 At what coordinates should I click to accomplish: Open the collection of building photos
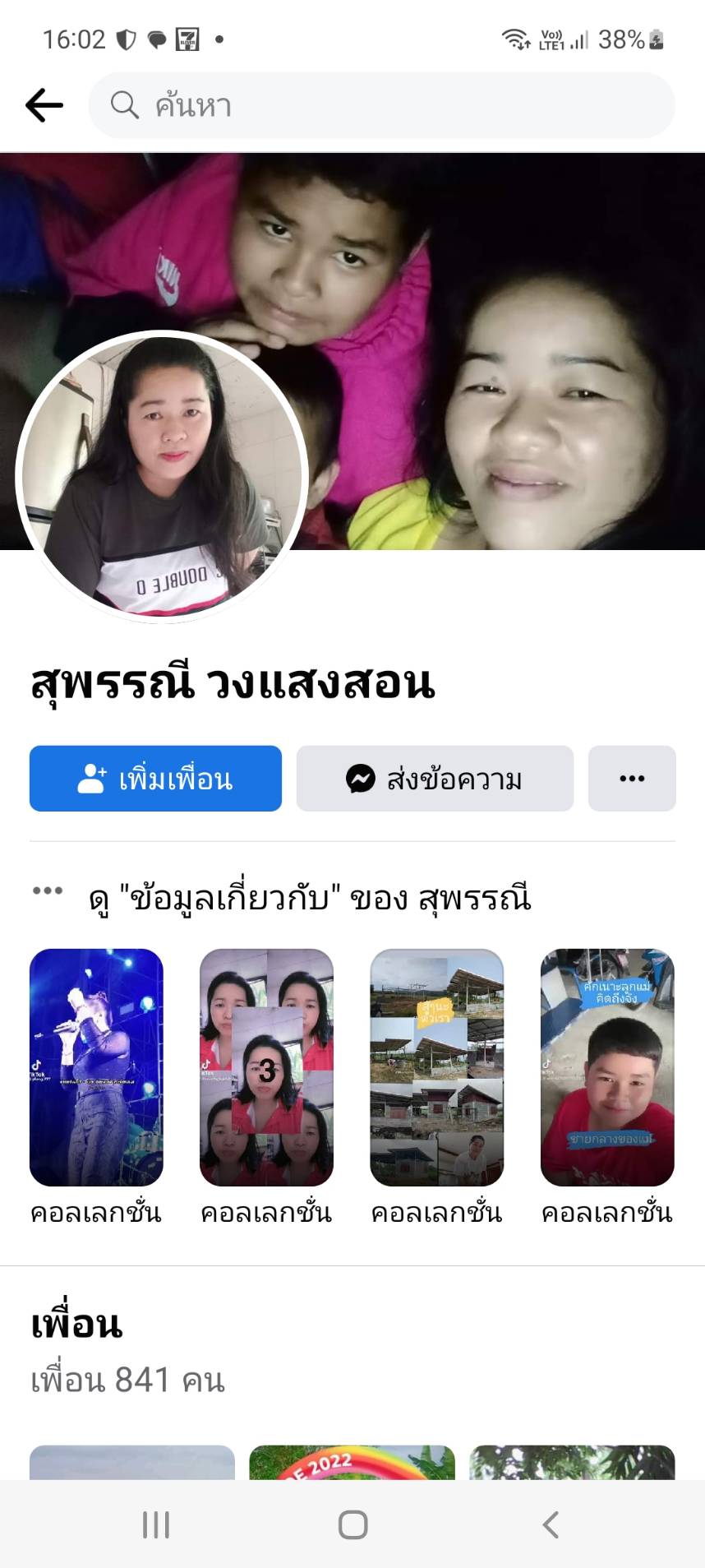(436, 1066)
